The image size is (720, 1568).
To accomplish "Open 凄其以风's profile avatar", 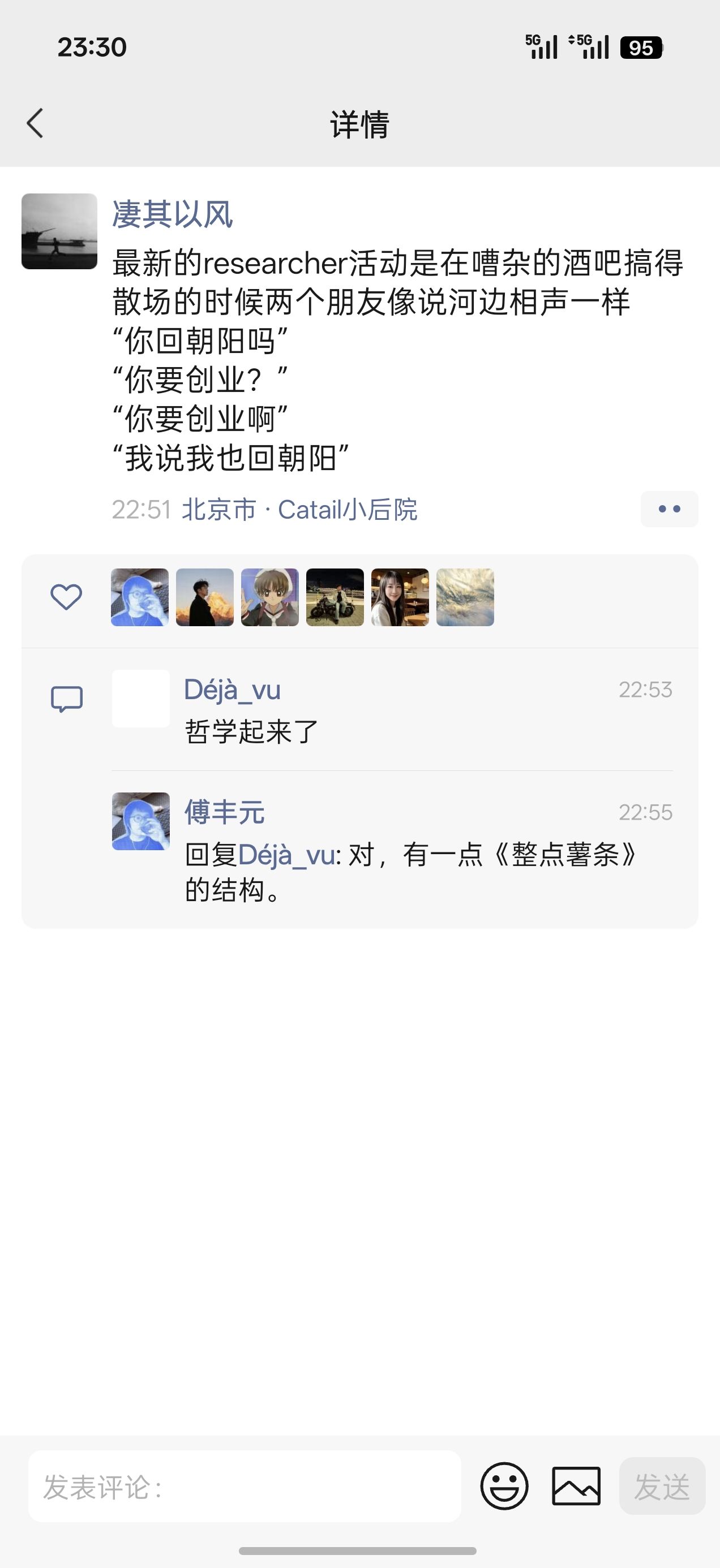I will click(x=59, y=231).
